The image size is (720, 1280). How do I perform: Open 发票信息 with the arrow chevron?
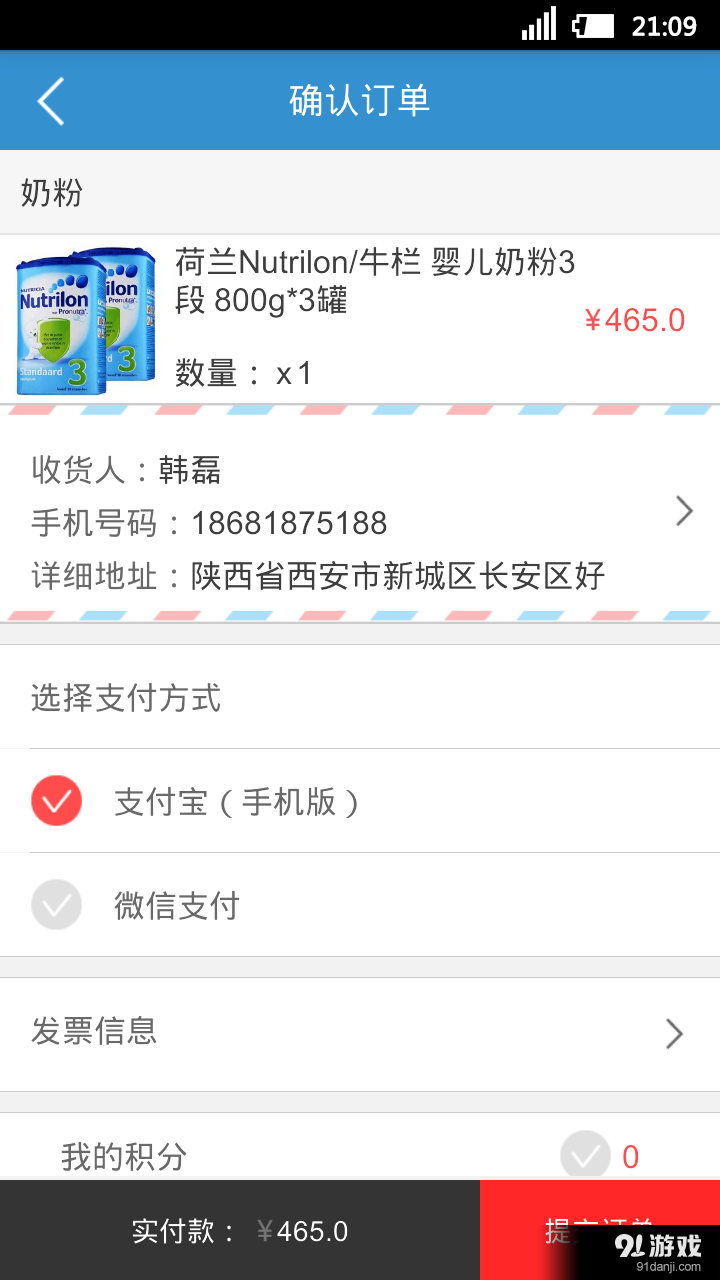(x=674, y=1034)
